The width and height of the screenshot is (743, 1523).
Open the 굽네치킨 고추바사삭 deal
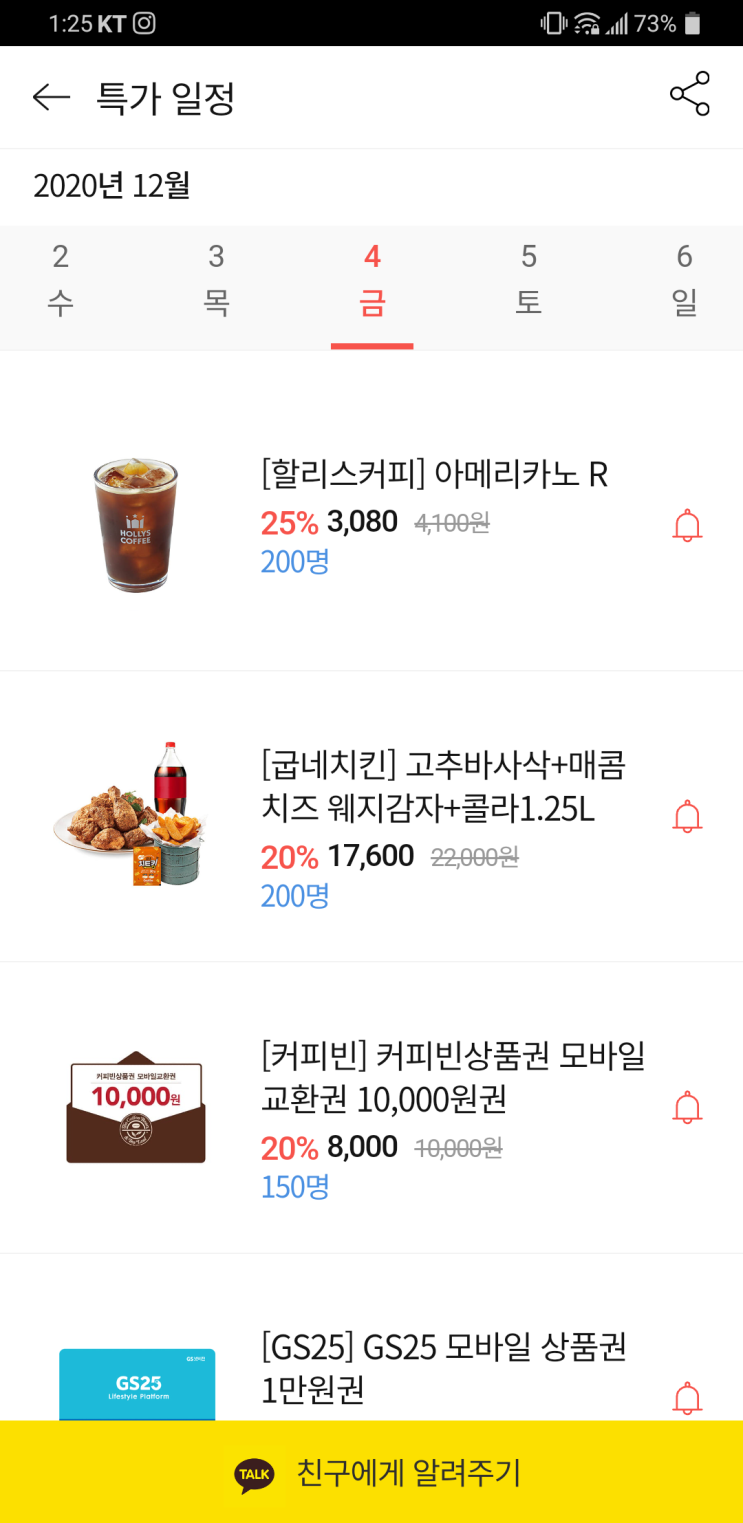(443, 787)
